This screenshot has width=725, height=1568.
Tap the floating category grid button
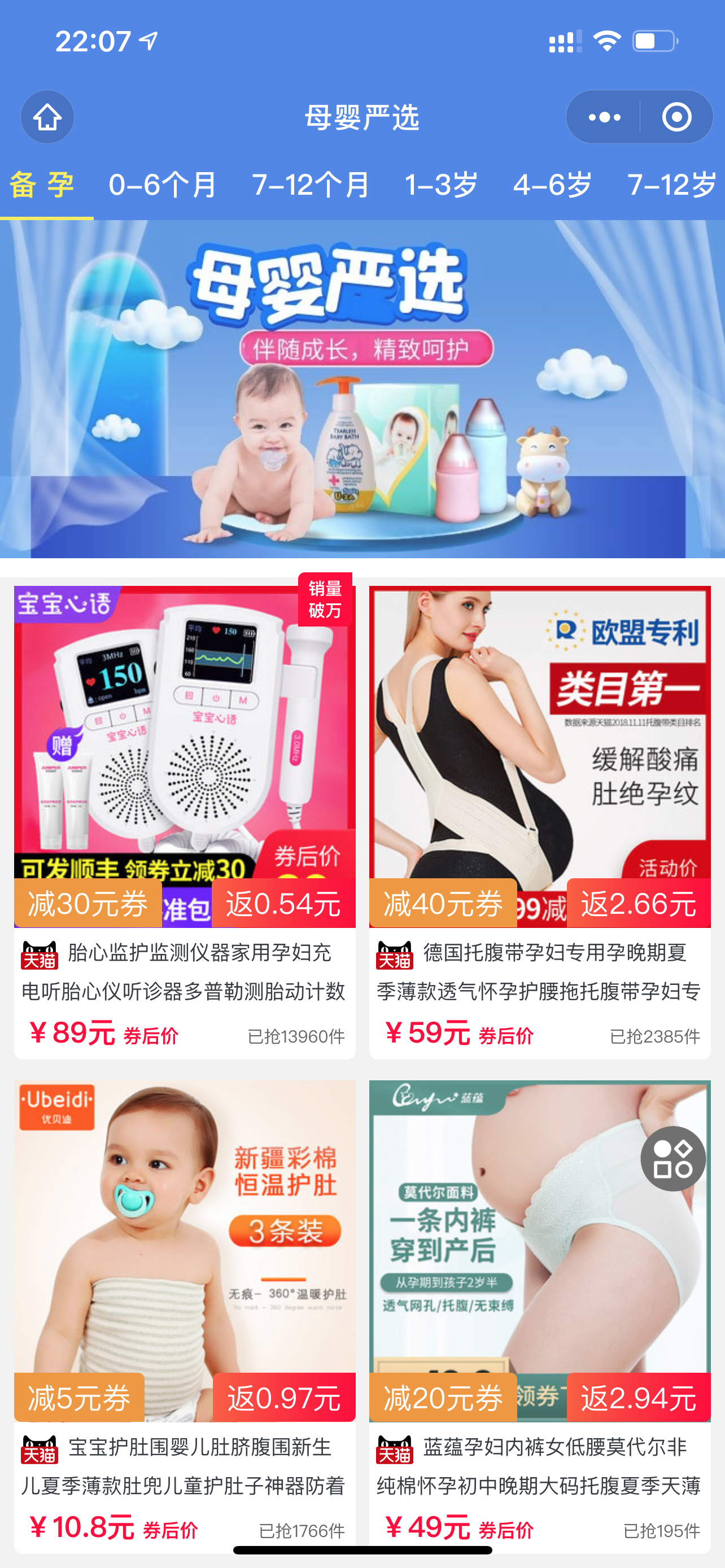(672, 1159)
